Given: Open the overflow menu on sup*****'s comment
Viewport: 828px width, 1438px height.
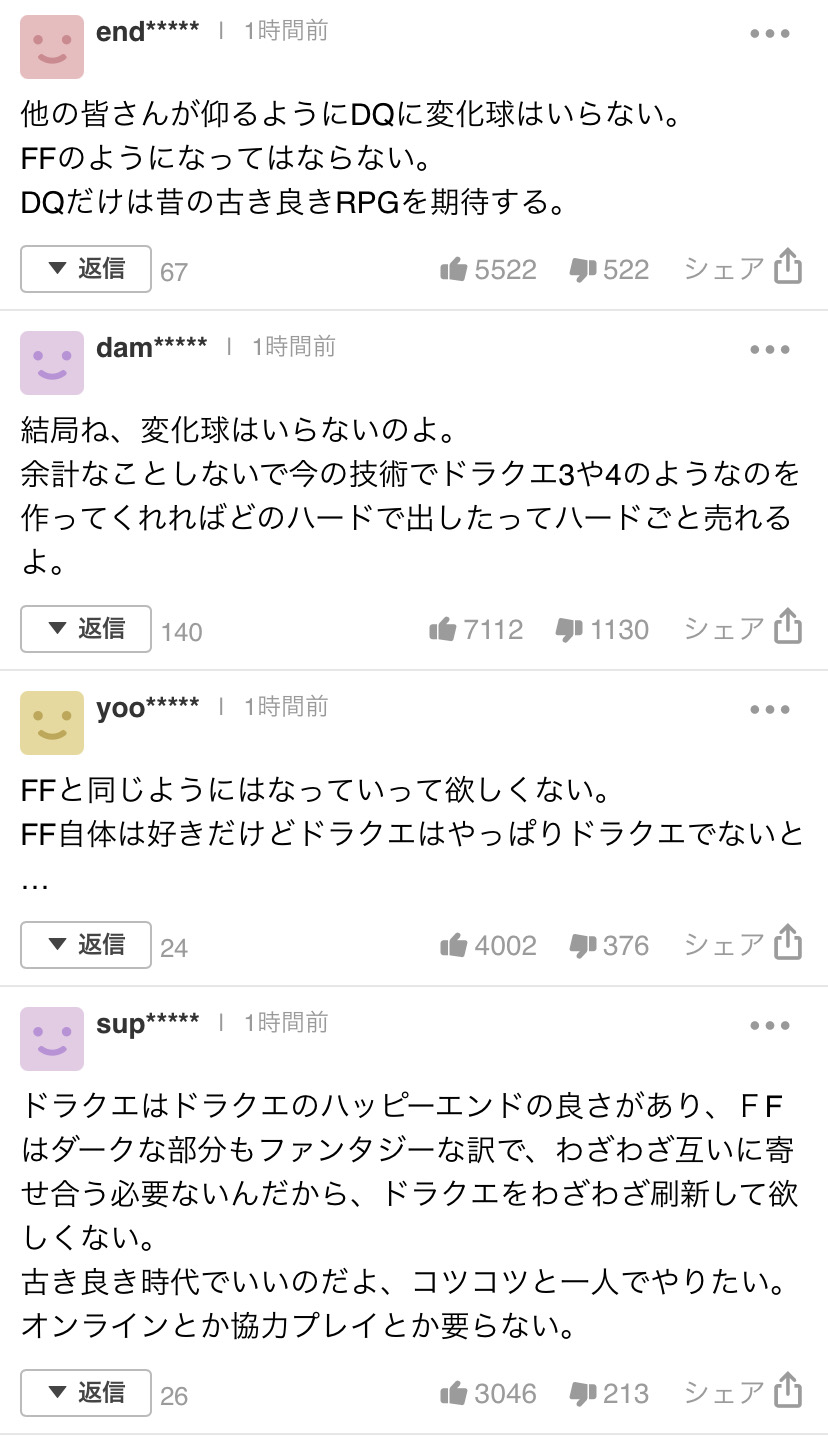Looking at the screenshot, I should (x=770, y=1026).
